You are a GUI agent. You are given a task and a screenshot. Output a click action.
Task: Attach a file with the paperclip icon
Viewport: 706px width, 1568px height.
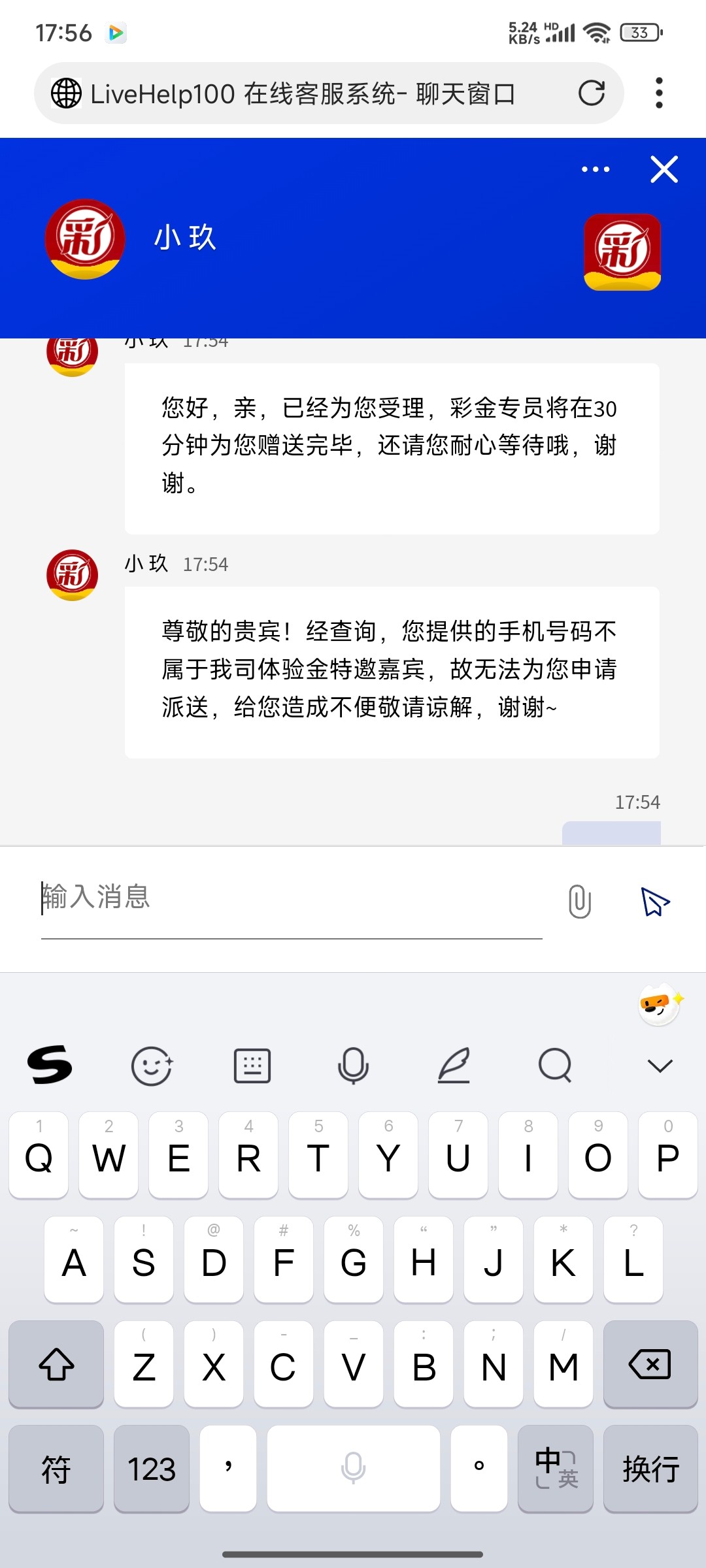click(x=580, y=902)
